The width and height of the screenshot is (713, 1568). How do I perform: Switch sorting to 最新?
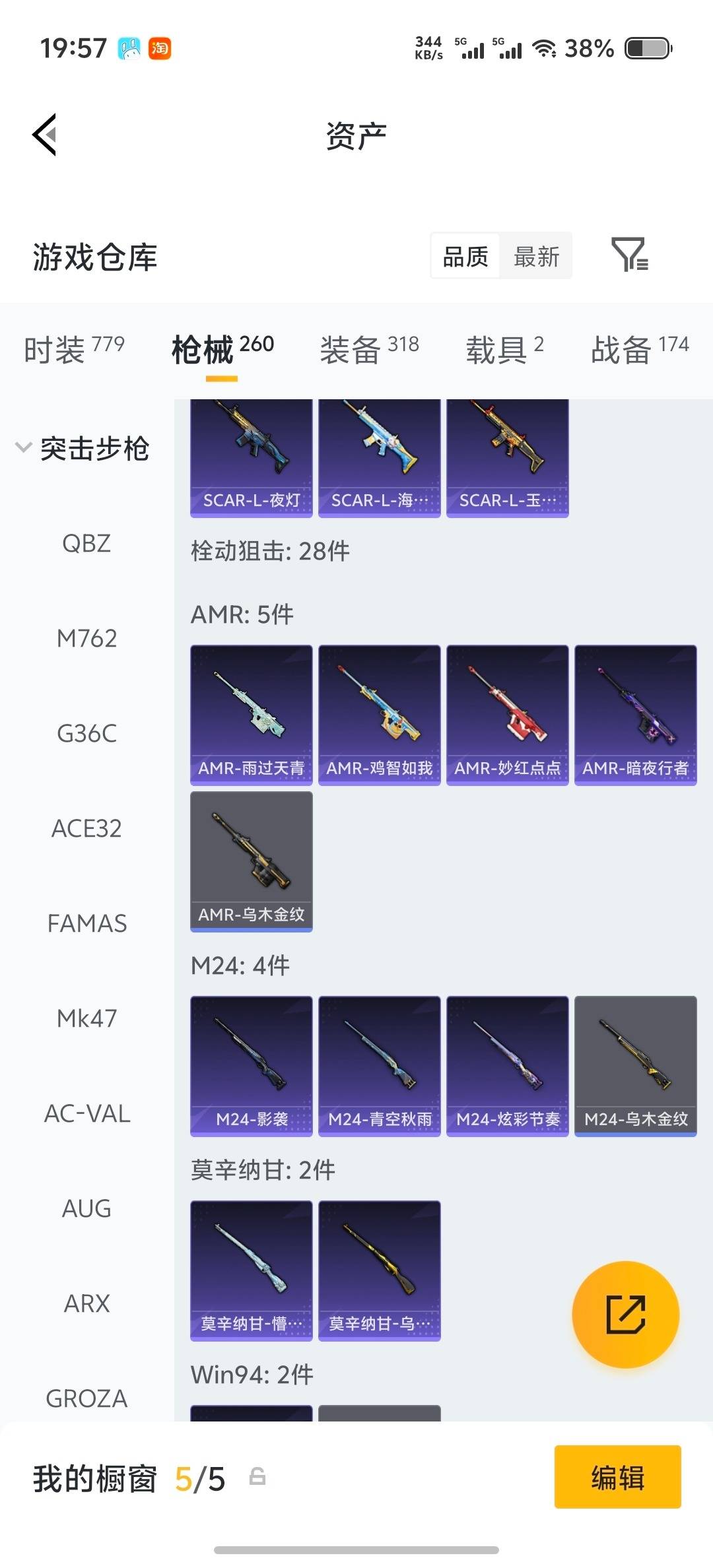tap(536, 256)
